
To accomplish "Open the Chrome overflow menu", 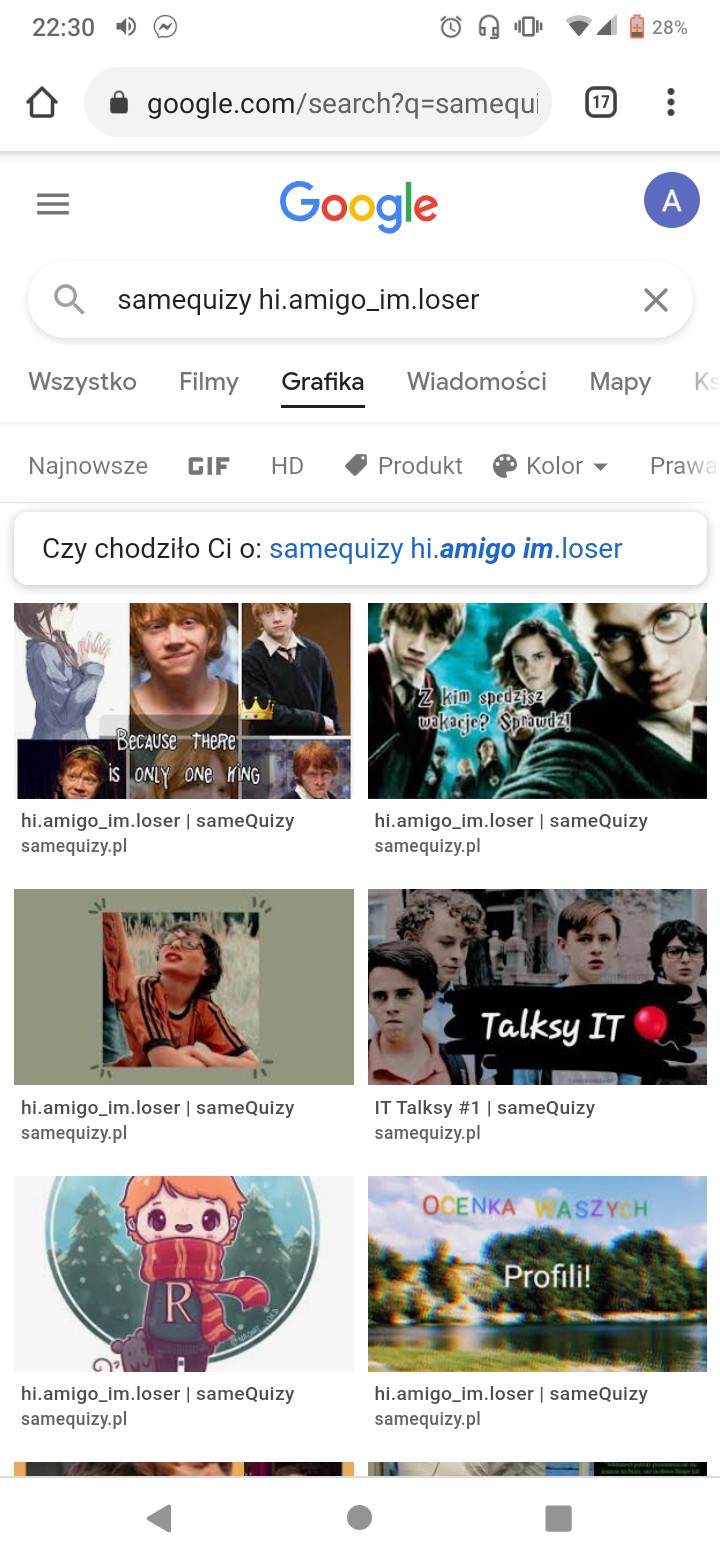I will click(x=670, y=102).
